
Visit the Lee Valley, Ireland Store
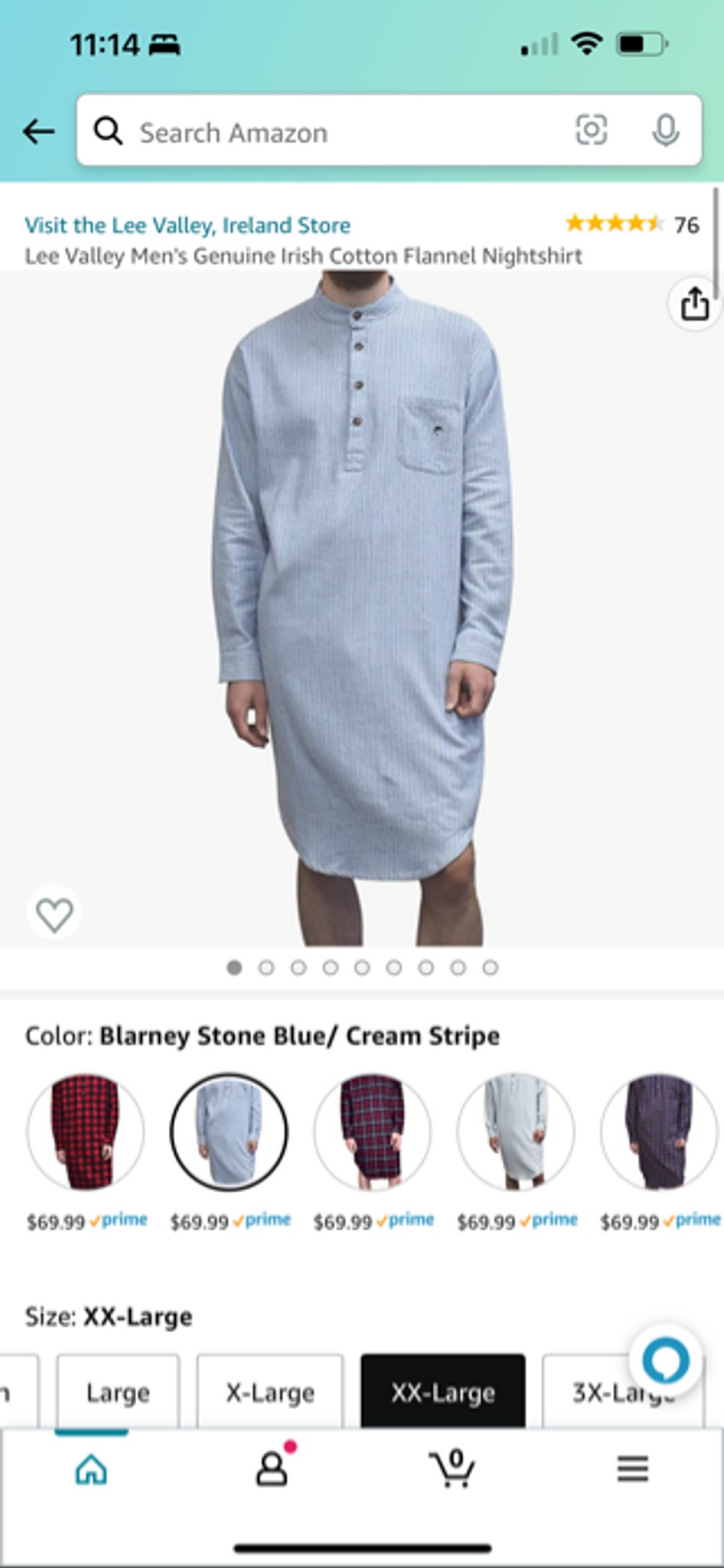(x=188, y=225)
